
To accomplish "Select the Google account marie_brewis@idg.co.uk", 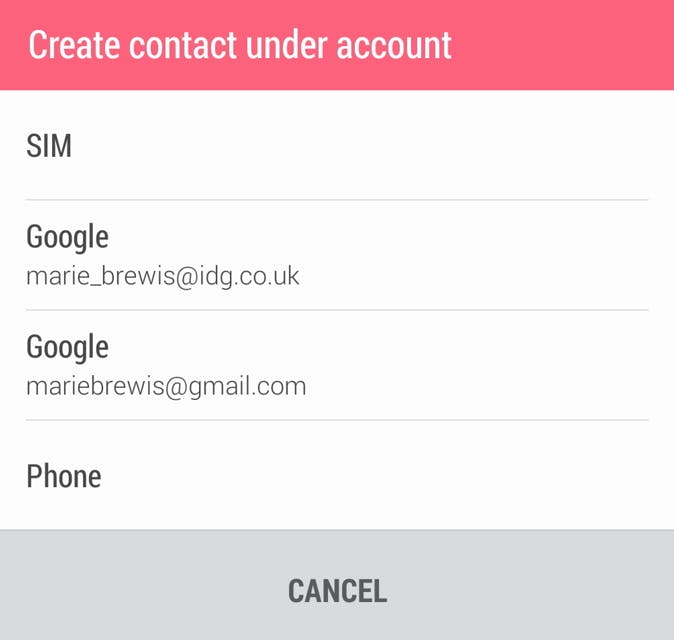I will click(x=336, y=255).
